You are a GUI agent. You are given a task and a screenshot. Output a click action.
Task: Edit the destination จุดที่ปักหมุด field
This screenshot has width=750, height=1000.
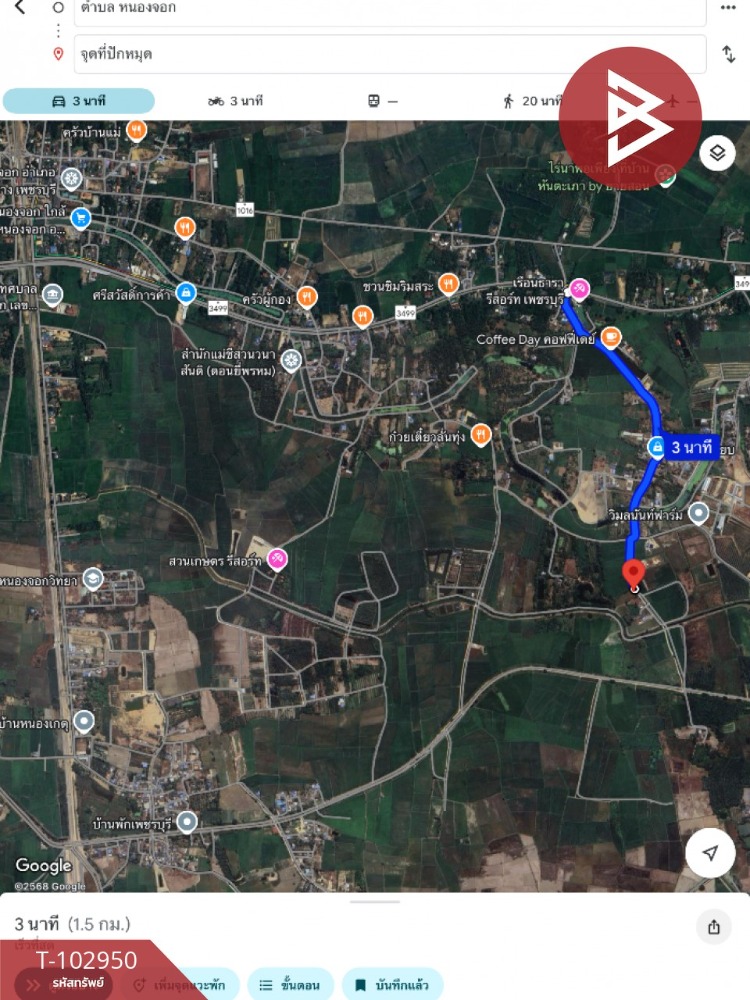tap(390, 54)
